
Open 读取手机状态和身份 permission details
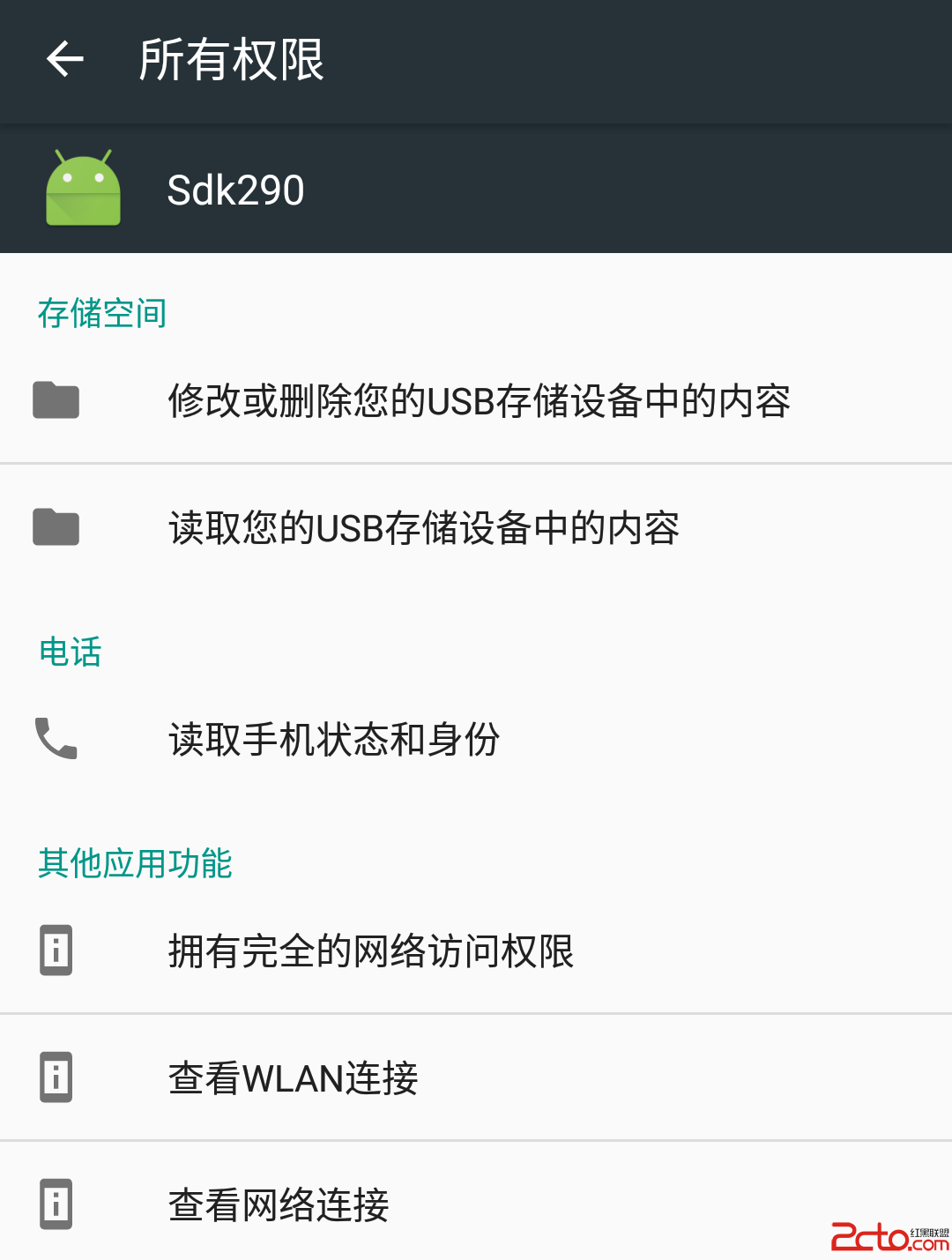(335, 740)
